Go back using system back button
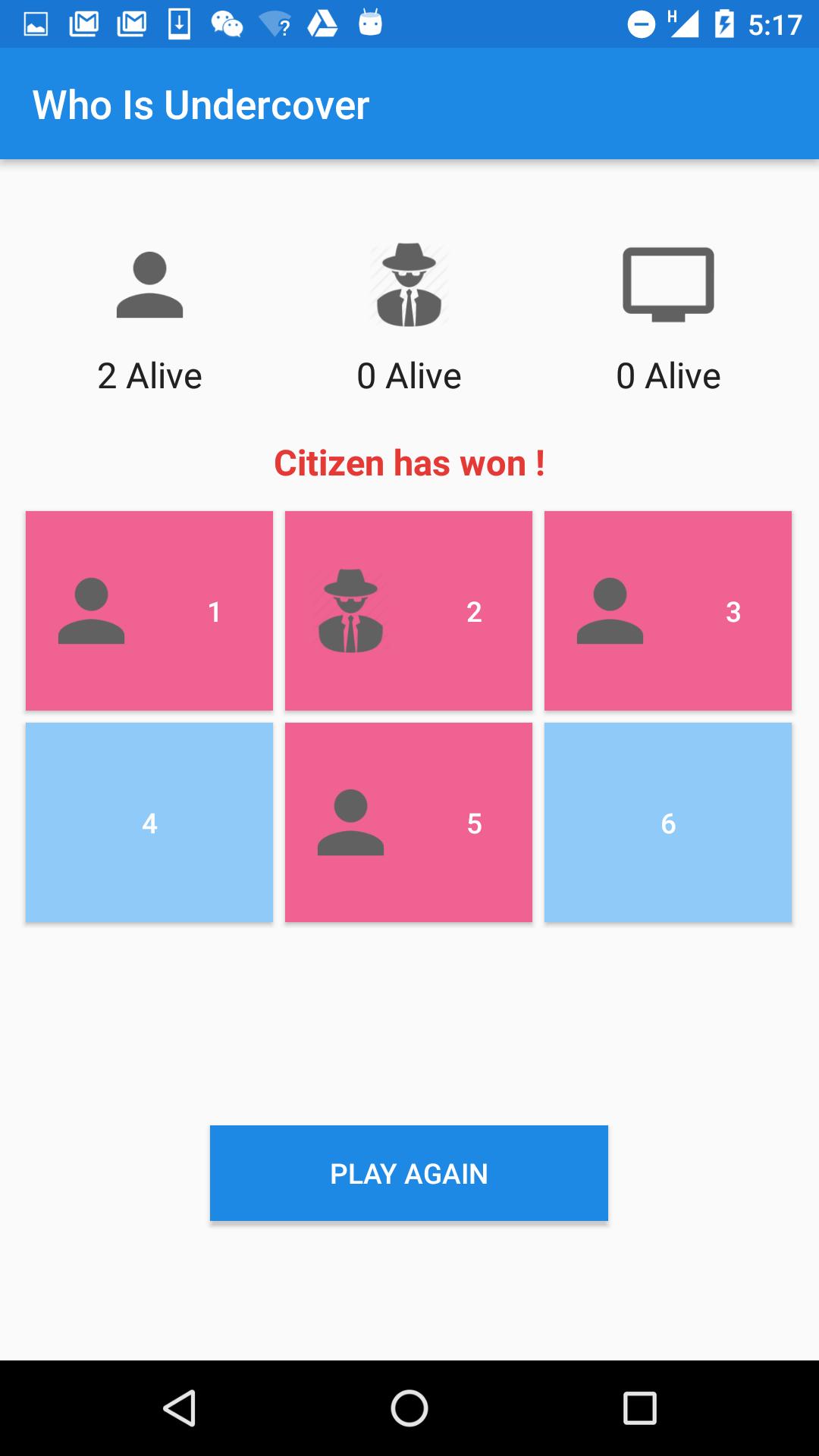Viewport: 819px width, 1456px height. point(180,1408)
